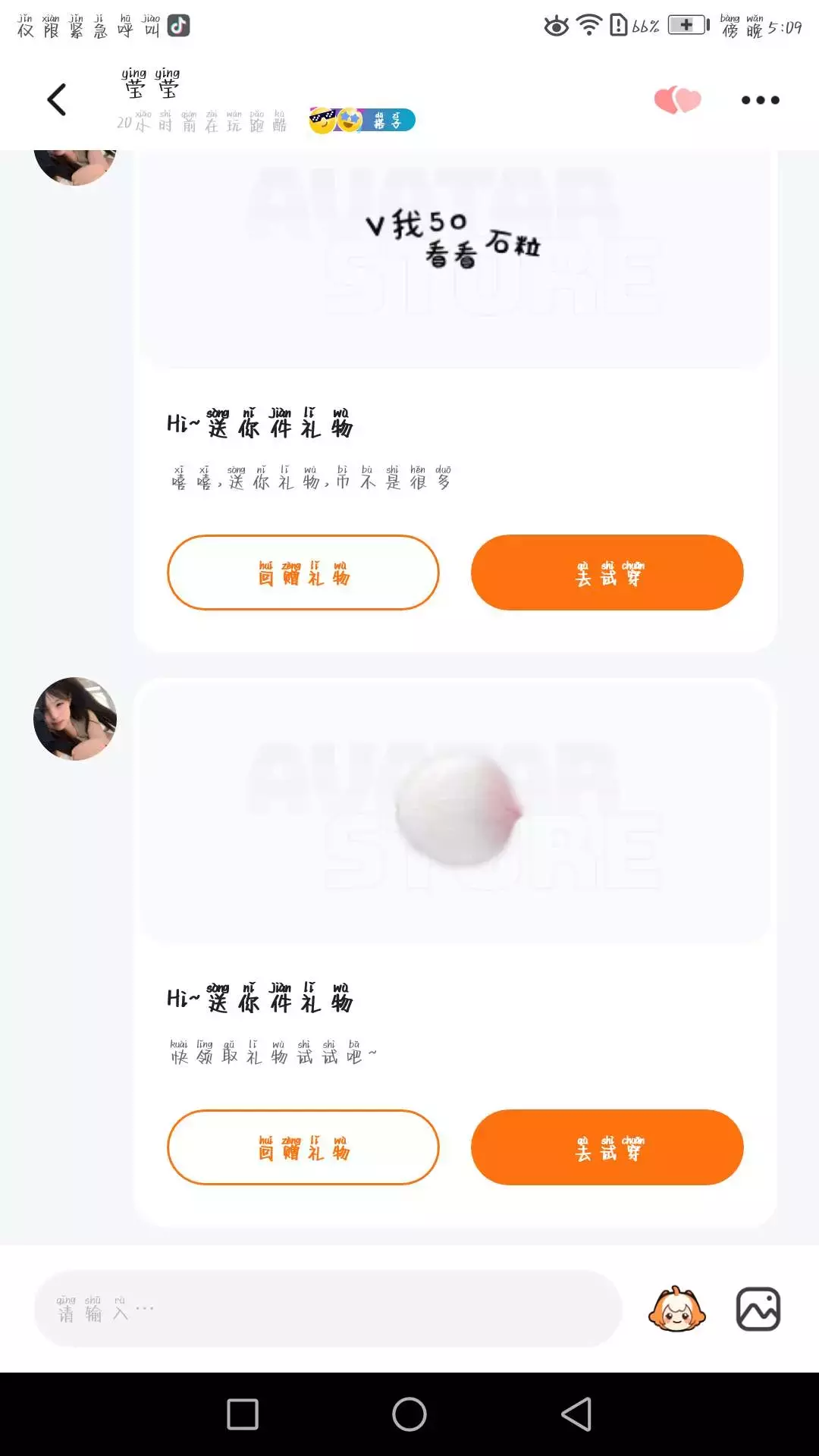Tap 回赠礼物 under 快领取礼物试试吧 message

[x=303, y=1147]
